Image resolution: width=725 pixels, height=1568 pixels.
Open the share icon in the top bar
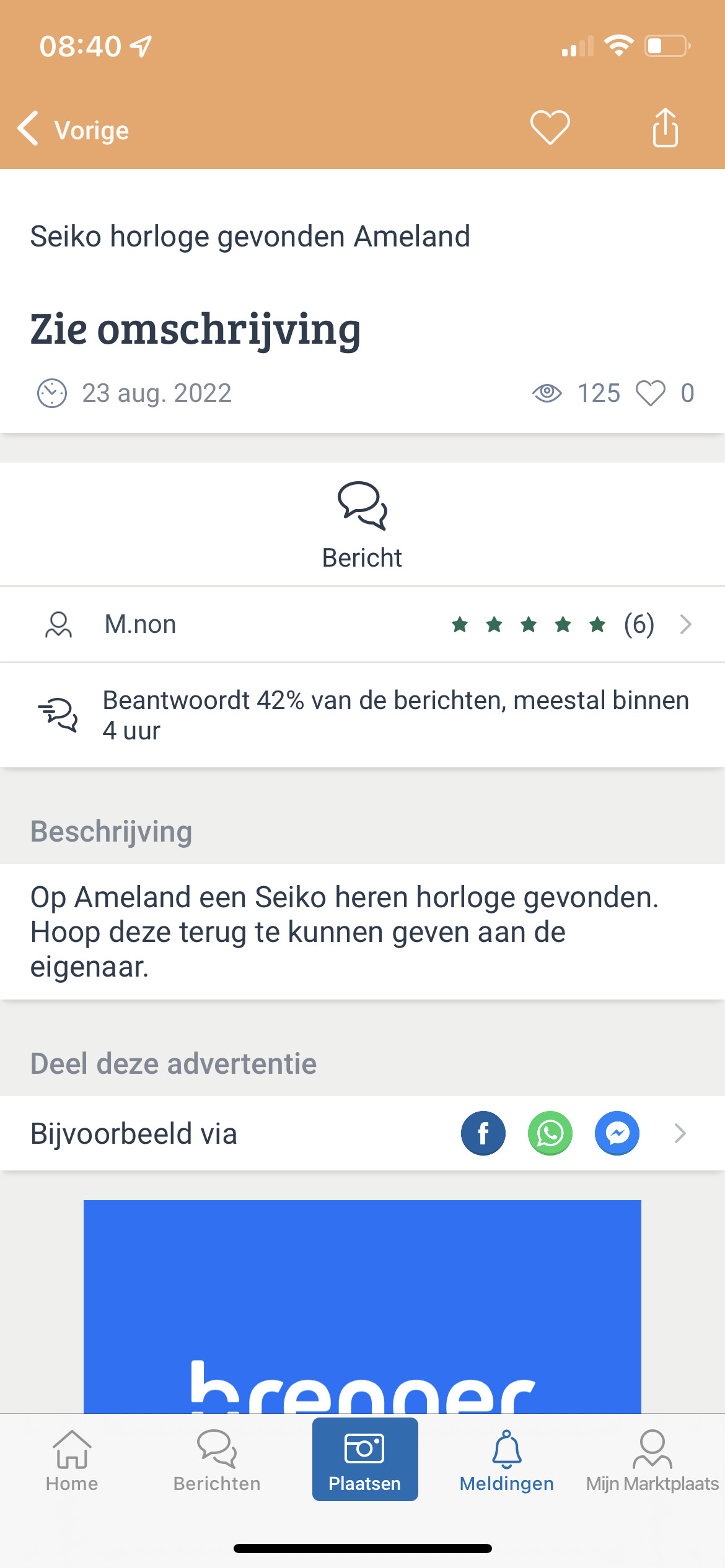665,128
